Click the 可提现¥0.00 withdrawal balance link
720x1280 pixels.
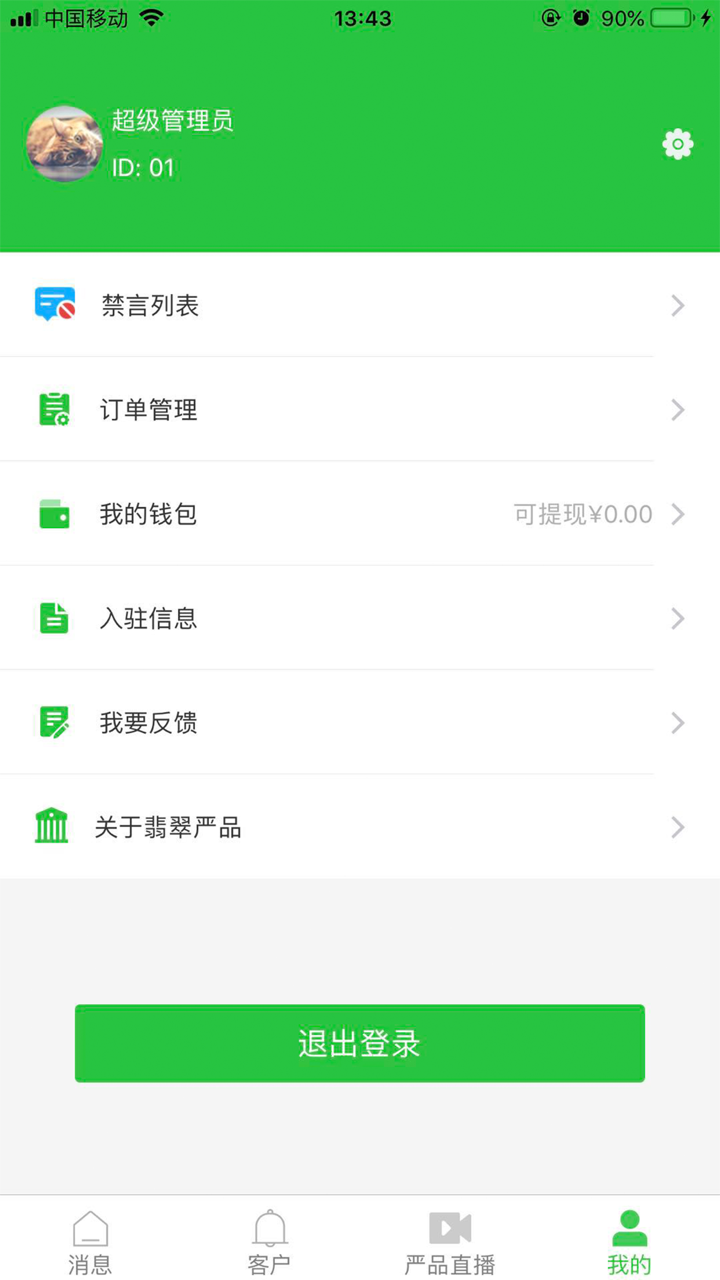(x=583, y=514)
